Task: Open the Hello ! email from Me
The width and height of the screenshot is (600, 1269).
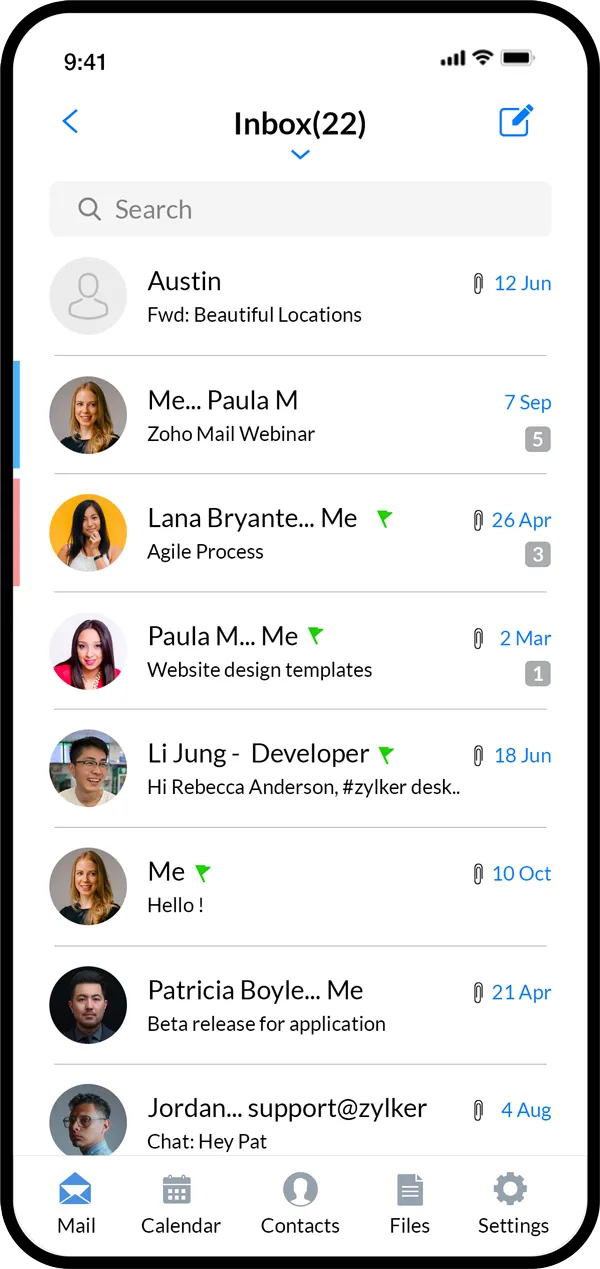Action: 300,887
